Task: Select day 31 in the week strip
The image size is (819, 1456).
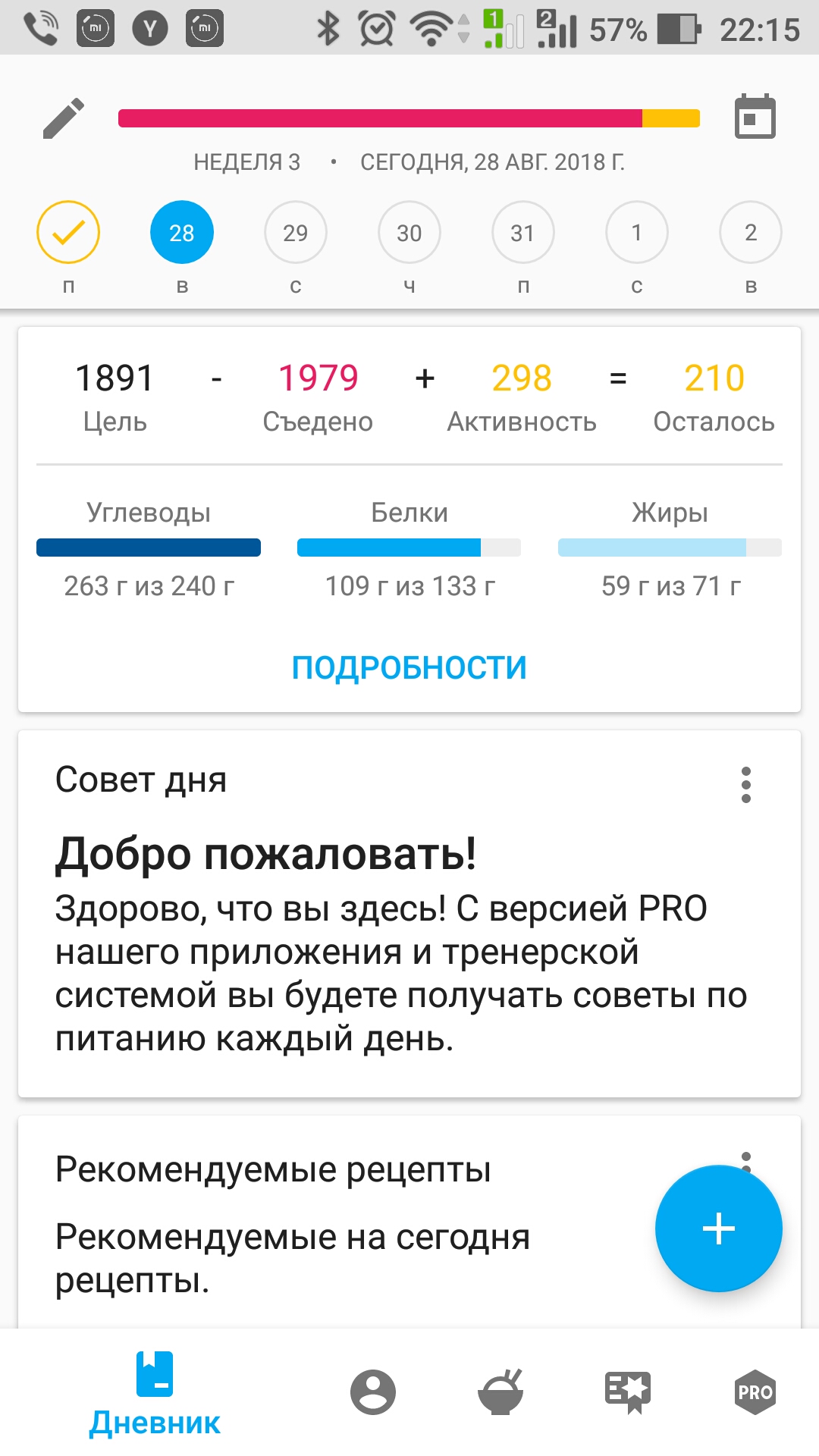Action: coord(523,232)
